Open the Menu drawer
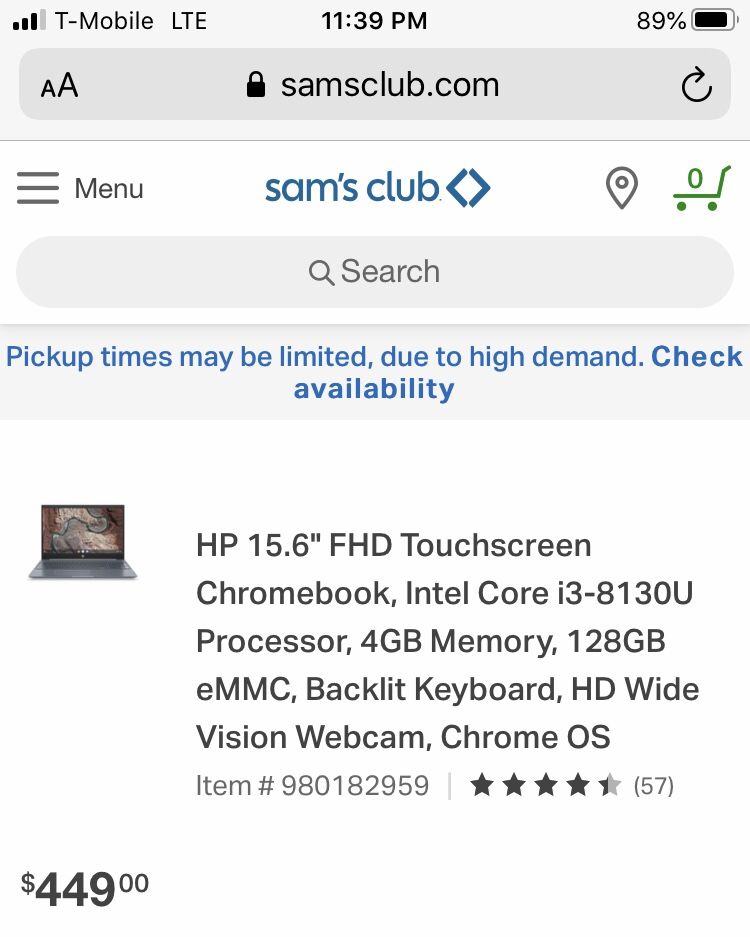Image resolution: width=750 pixels, height=937 pixels. (80, 188)
